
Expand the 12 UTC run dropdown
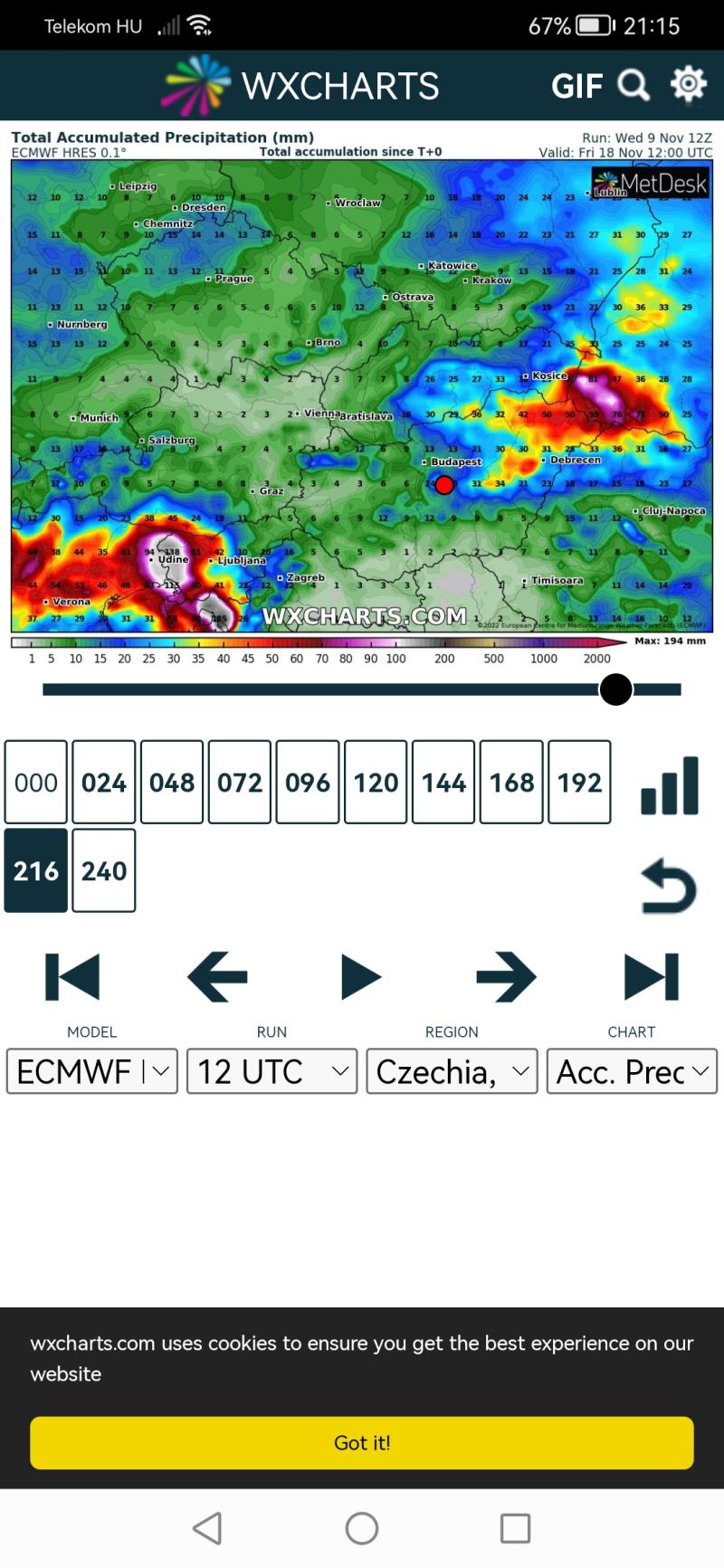pos(272,1071)
